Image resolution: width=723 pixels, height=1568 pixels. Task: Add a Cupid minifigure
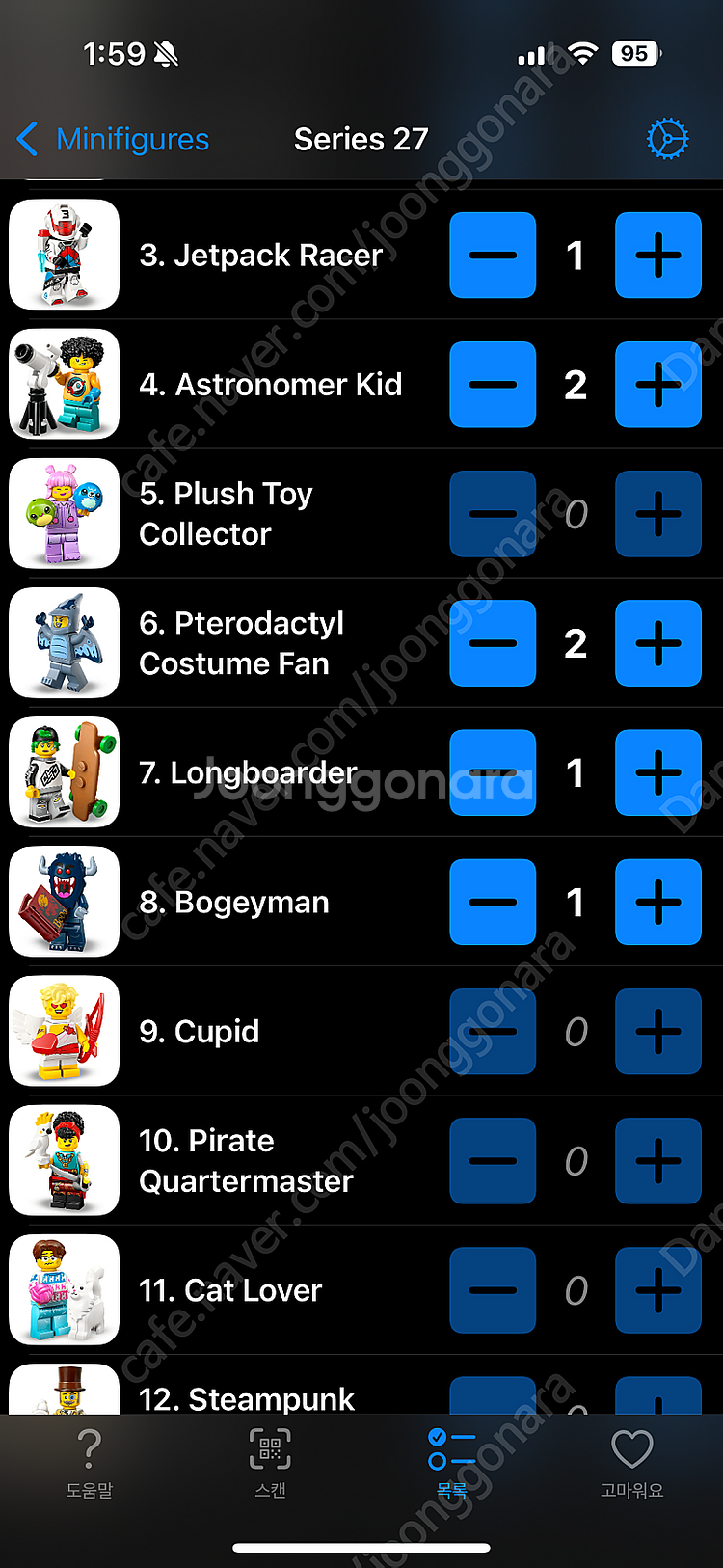coord(658,1031)
